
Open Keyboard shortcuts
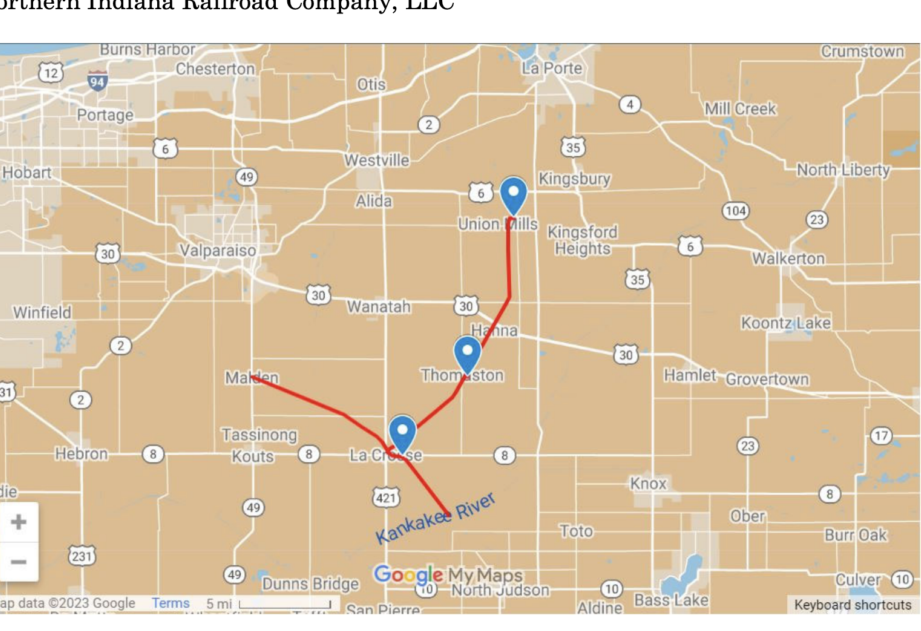(x=852, y=604)
